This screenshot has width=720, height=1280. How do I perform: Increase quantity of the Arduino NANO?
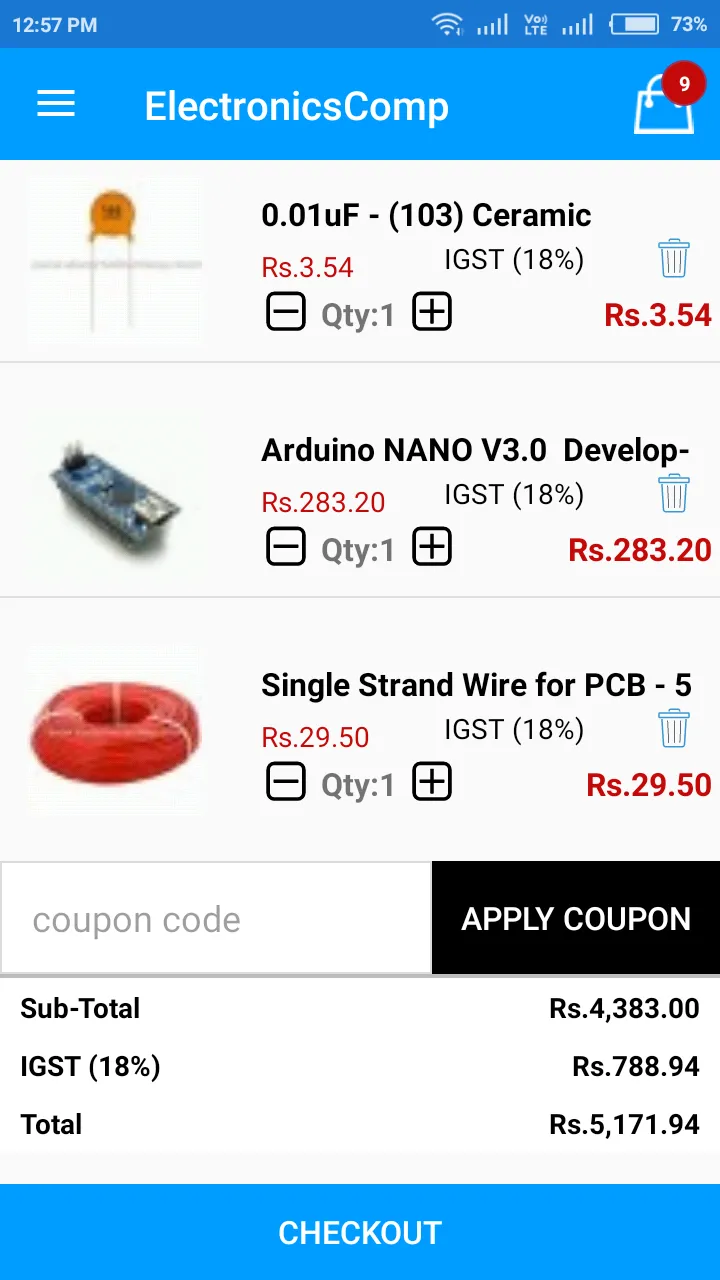[x=431, y=547]
